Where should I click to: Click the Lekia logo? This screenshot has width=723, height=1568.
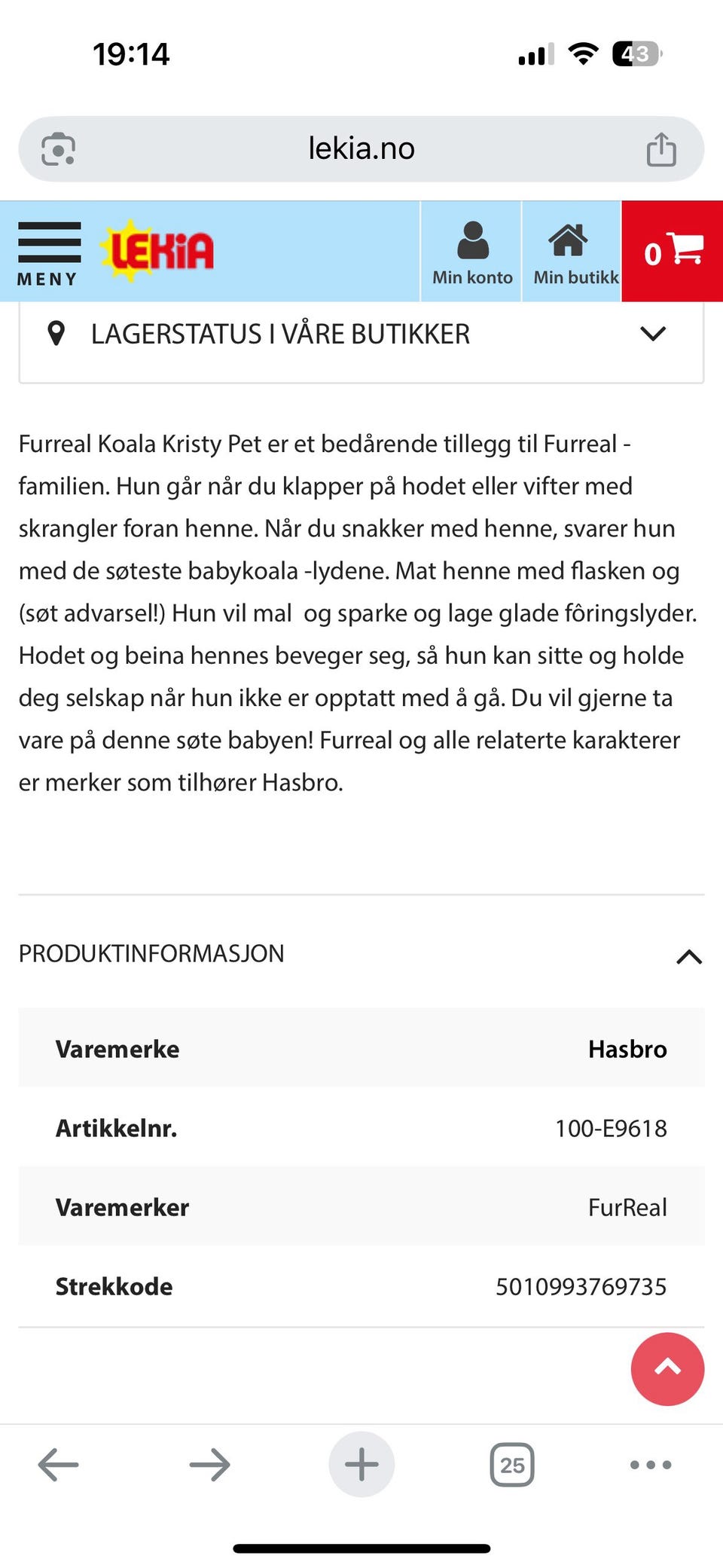(157, 249)
